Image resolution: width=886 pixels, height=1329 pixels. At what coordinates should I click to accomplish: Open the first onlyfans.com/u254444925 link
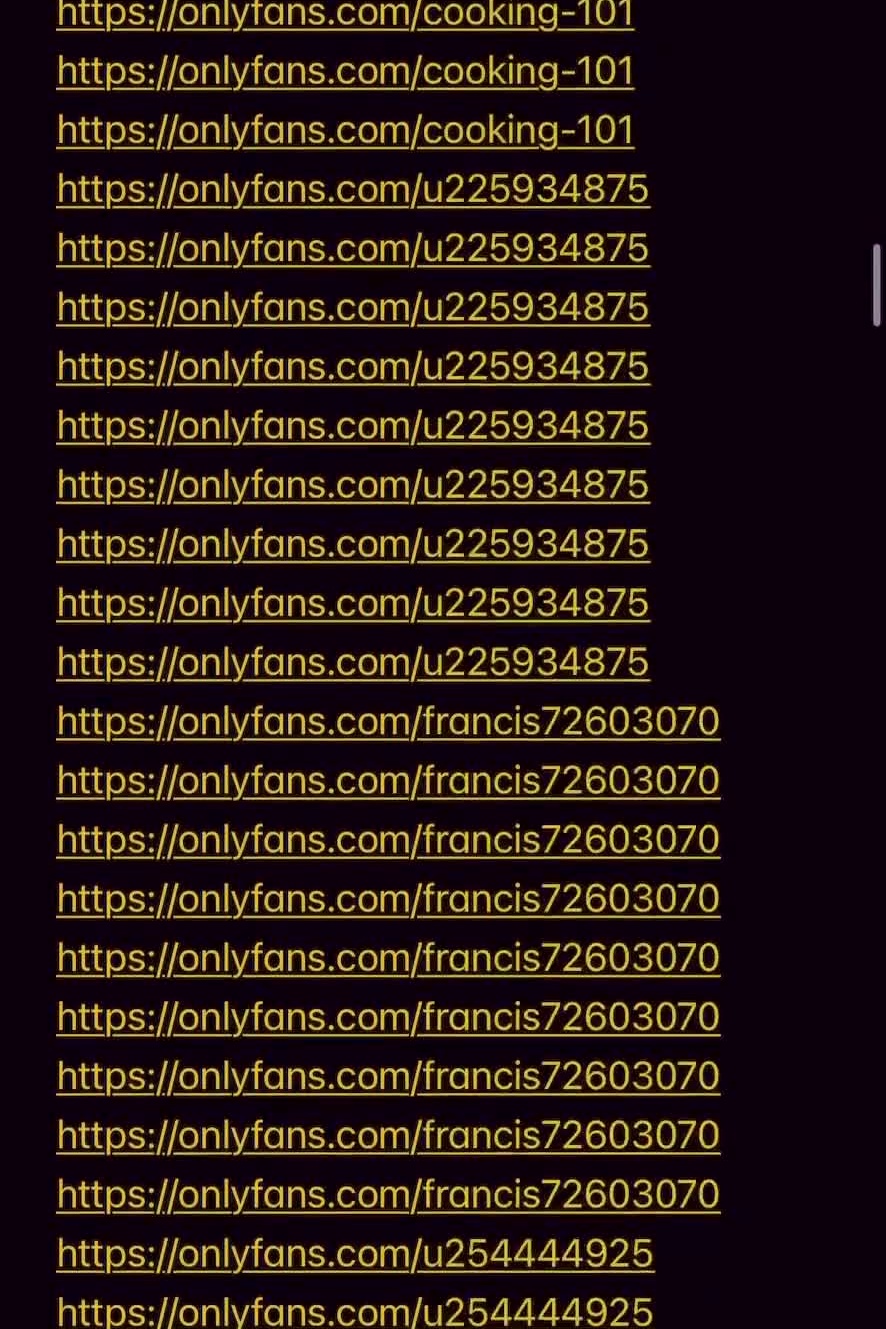pyautogui.click(x=355, y=1253)
